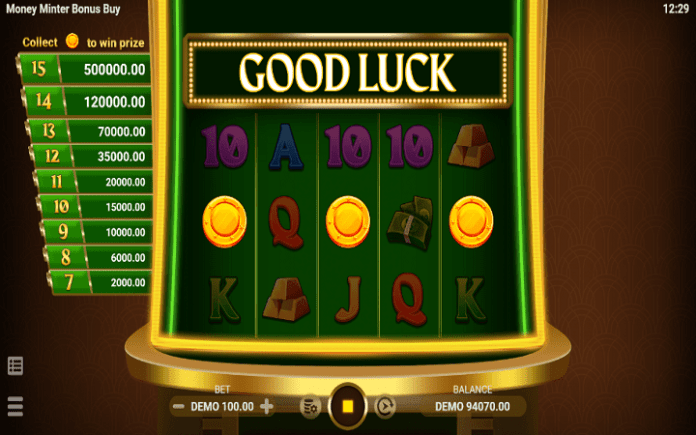
Task: Decrease the bet with the minus button
Action: point(178,406)
